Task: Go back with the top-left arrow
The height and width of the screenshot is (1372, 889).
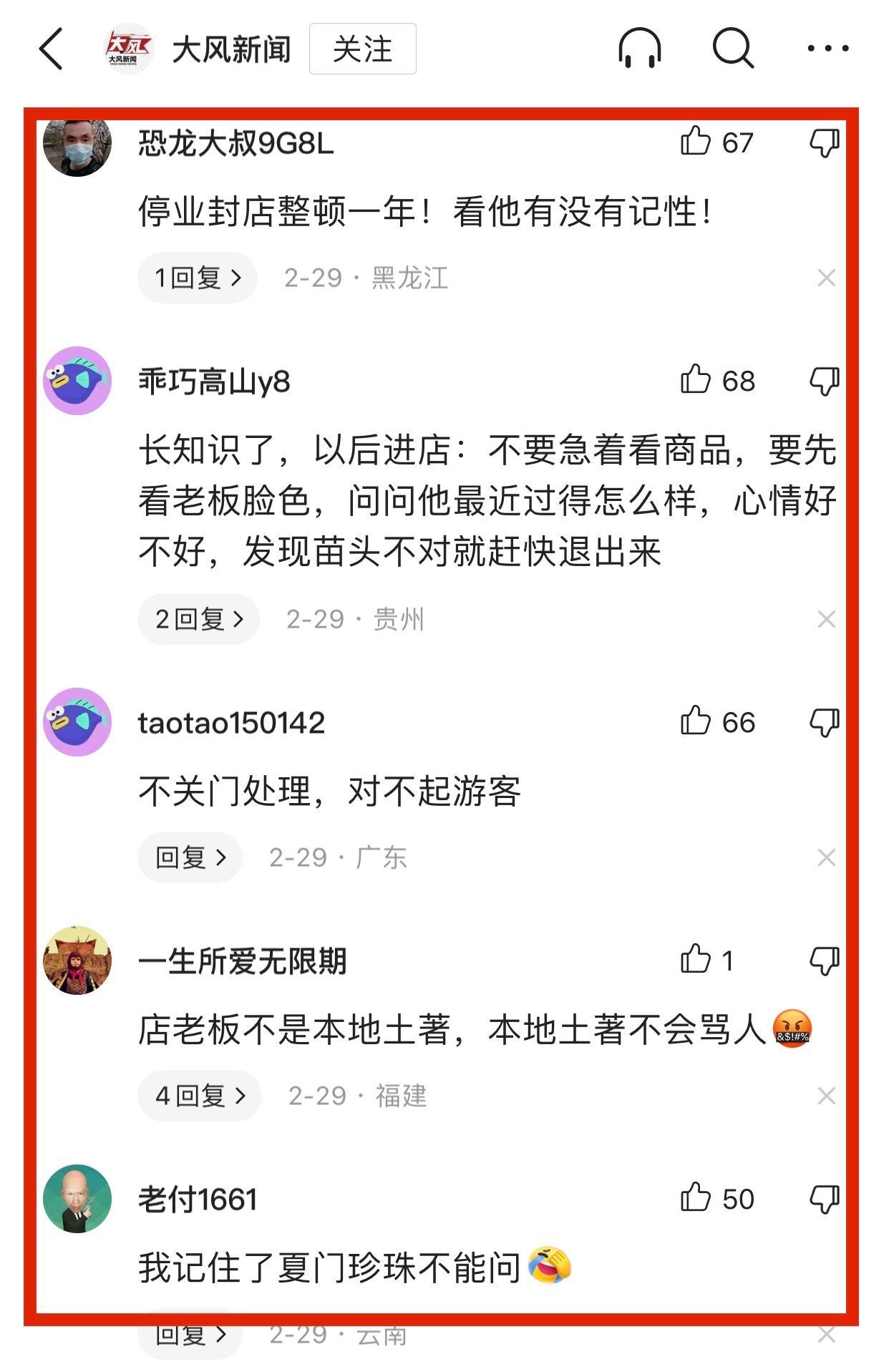Action: coord(51,49)
